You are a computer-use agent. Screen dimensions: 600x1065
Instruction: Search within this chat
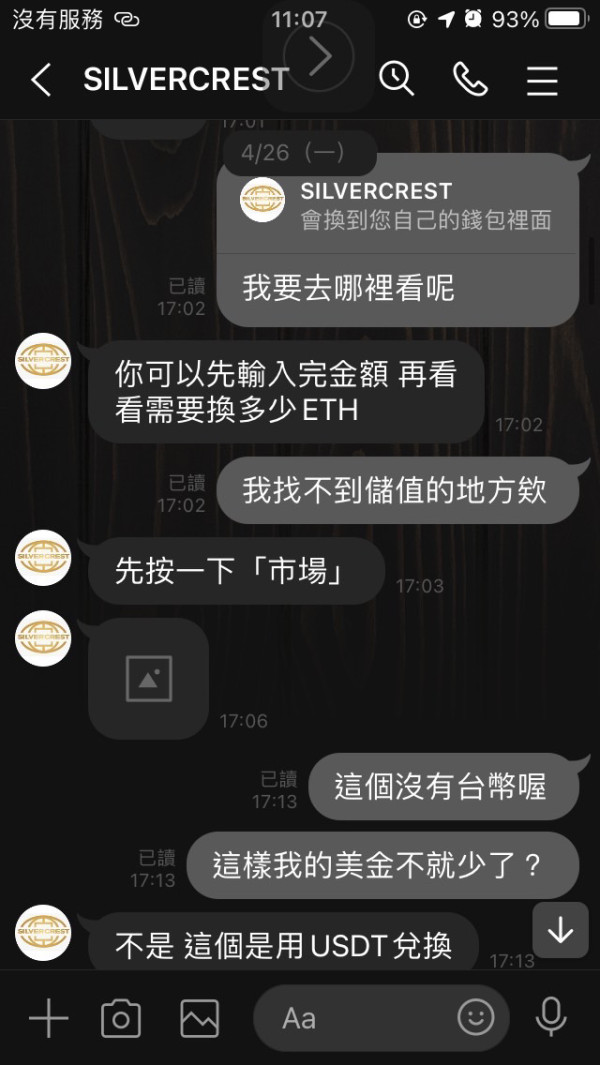tap(396, 79)
